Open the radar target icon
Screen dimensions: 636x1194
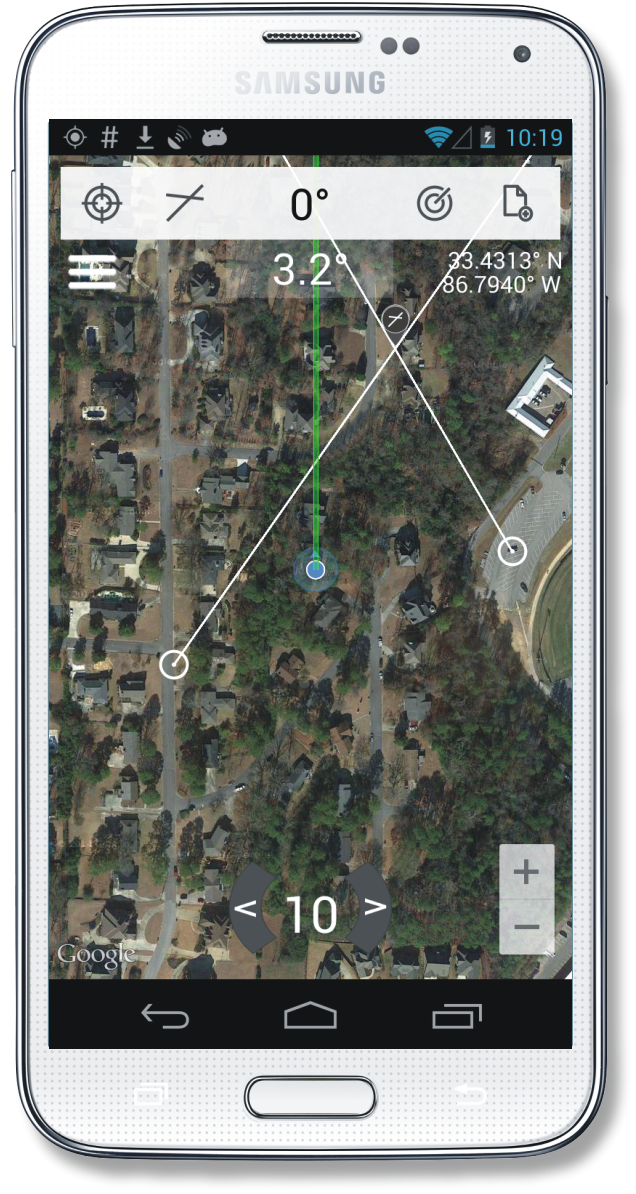[x=434, y=204]
